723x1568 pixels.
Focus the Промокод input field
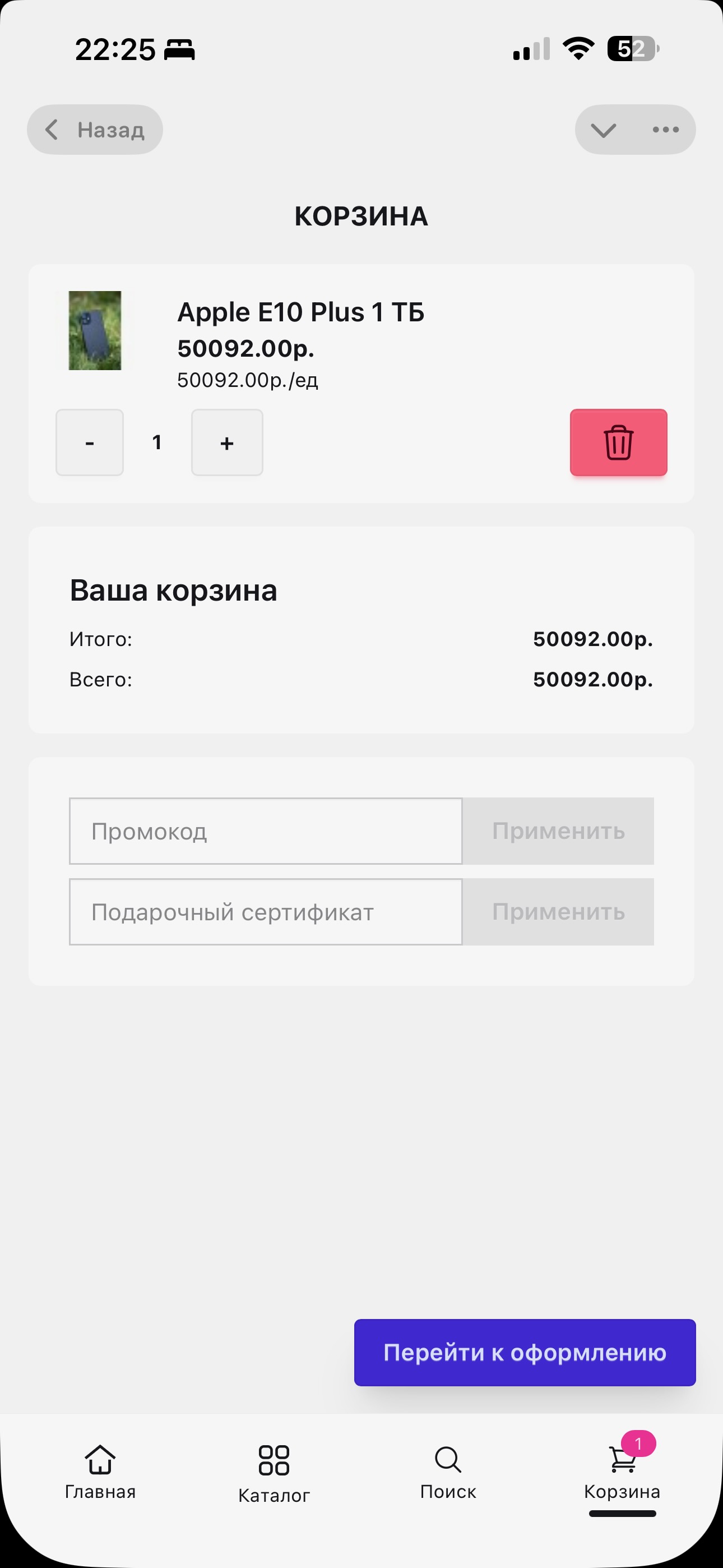coord(266,832)
